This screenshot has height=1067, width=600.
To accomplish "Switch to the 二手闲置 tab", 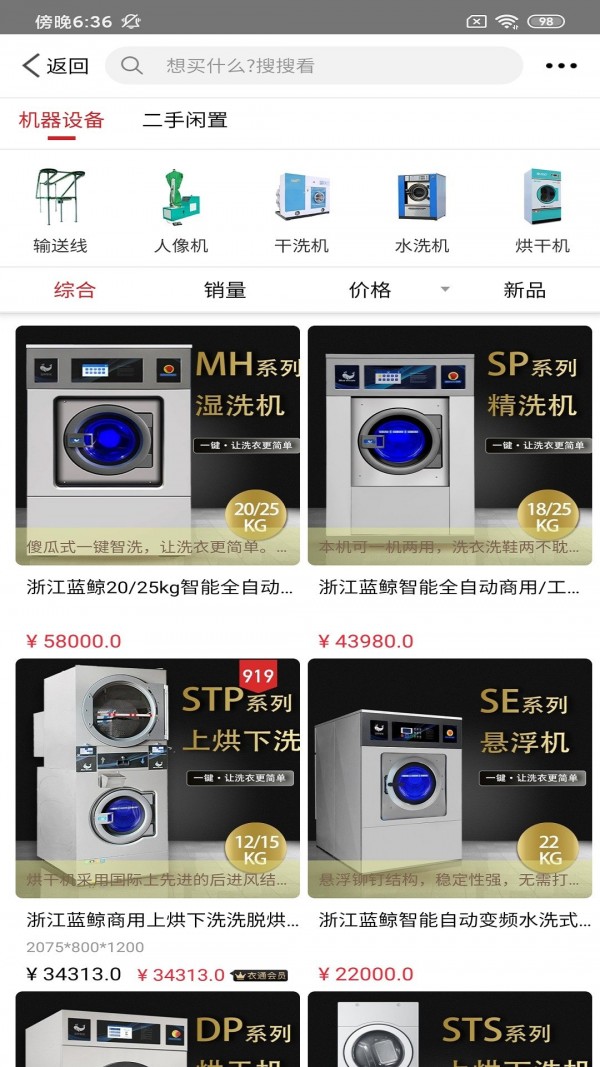I will tap(185, 121).
